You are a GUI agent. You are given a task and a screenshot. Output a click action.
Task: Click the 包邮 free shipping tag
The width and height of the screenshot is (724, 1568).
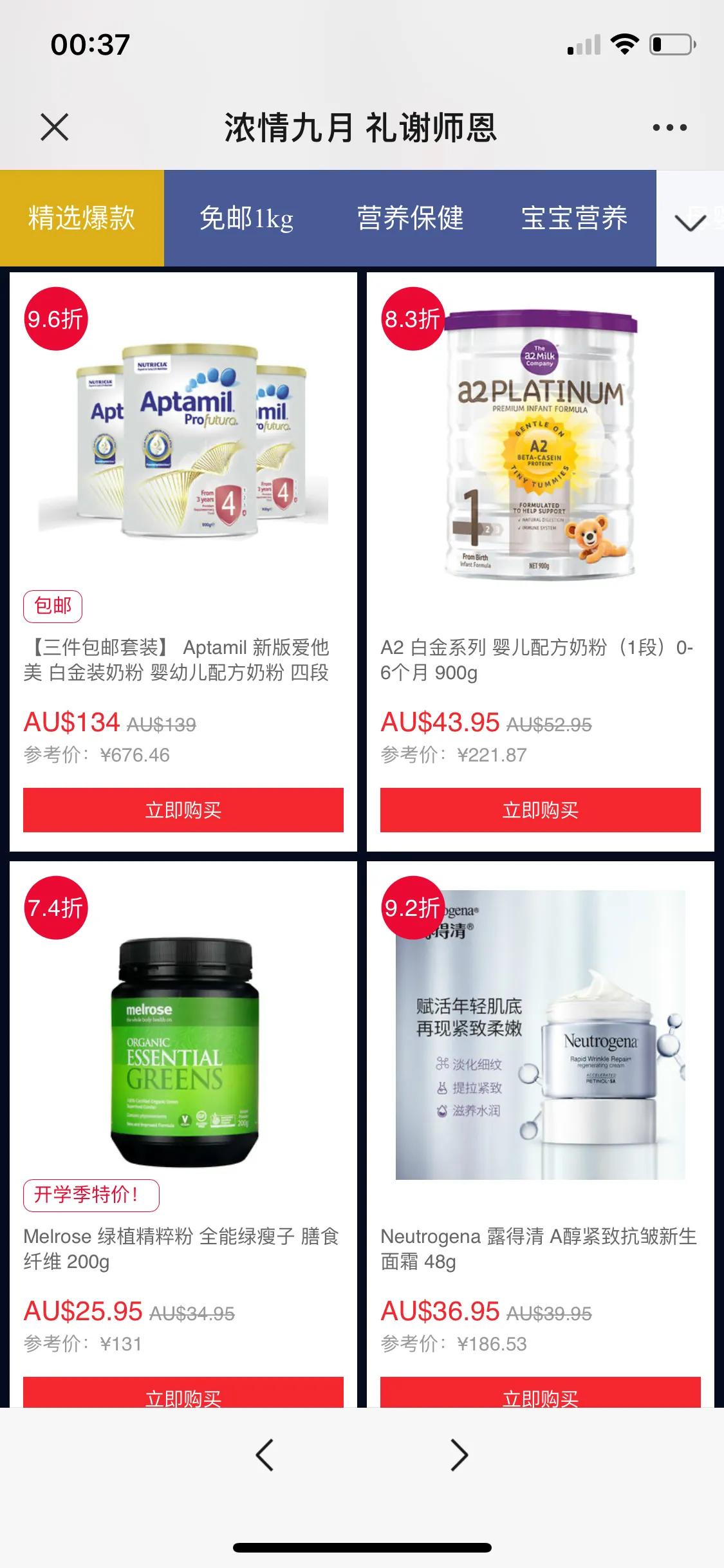[53, 606]
